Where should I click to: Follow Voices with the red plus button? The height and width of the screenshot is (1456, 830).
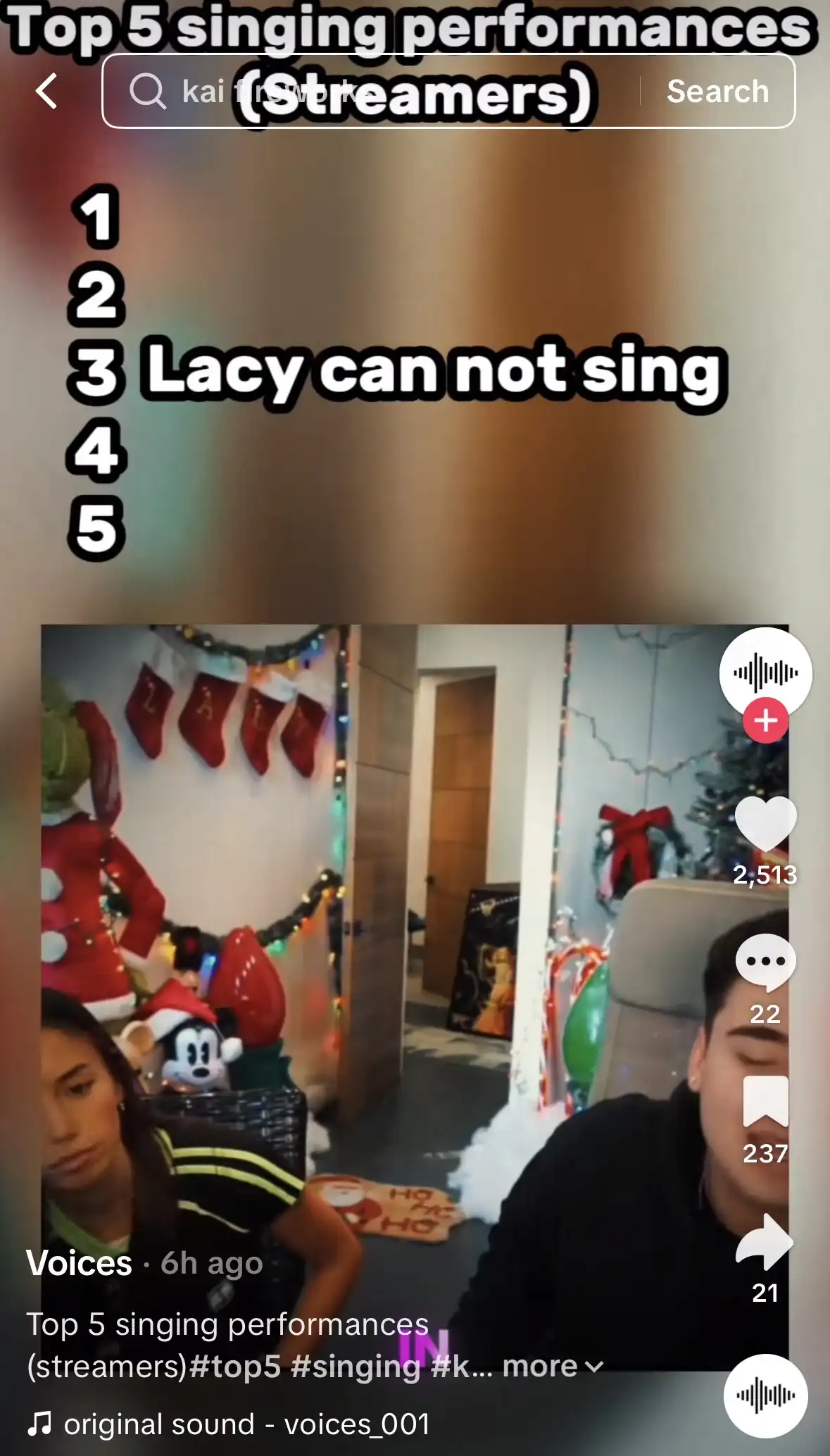tap(765, 720)
